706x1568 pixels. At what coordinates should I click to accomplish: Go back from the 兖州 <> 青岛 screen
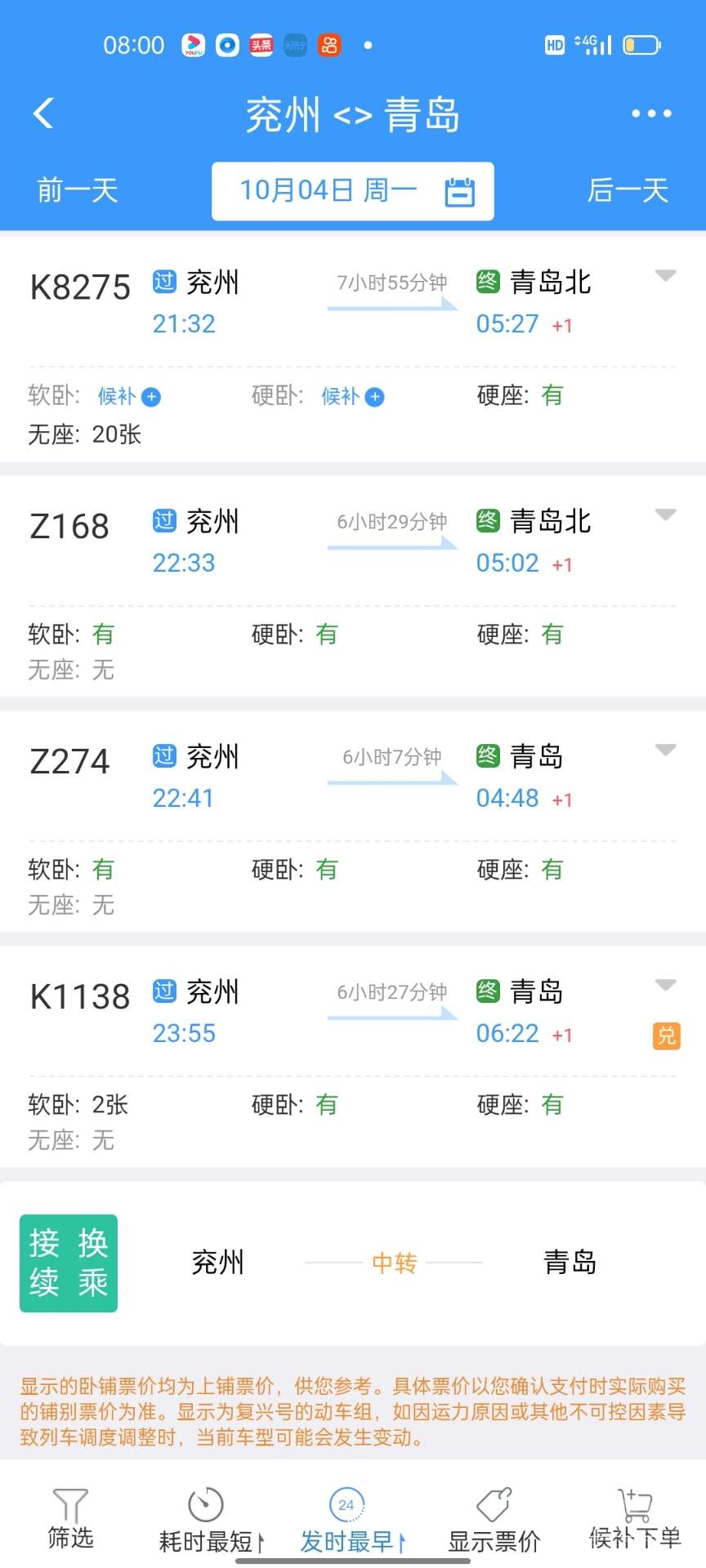[44, 114]
